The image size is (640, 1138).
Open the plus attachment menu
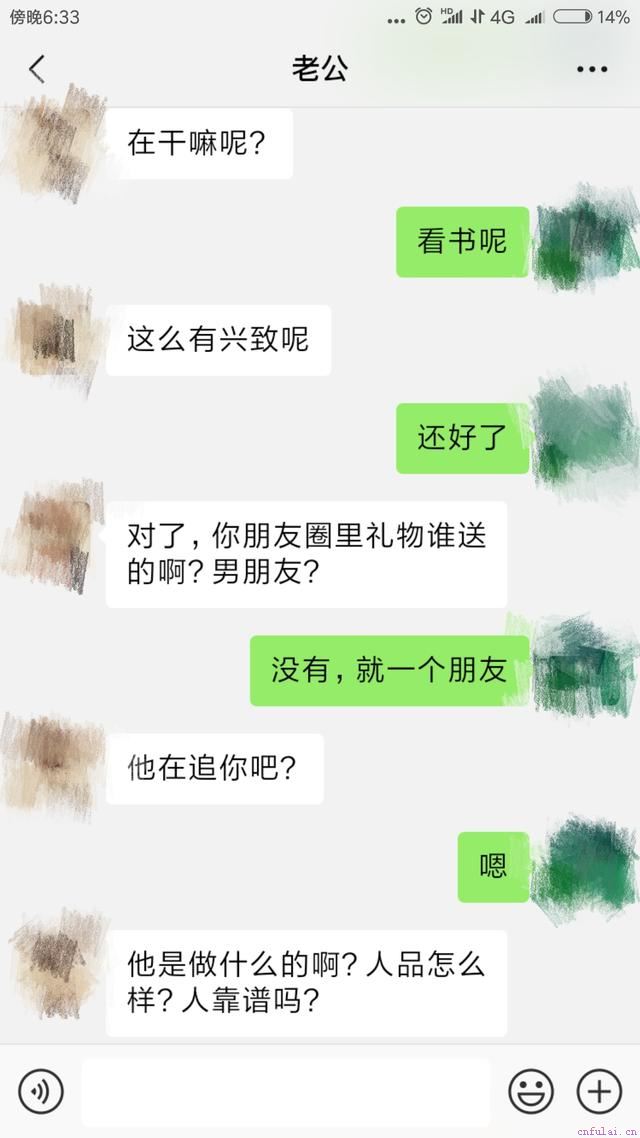[x=599, y=1091]
